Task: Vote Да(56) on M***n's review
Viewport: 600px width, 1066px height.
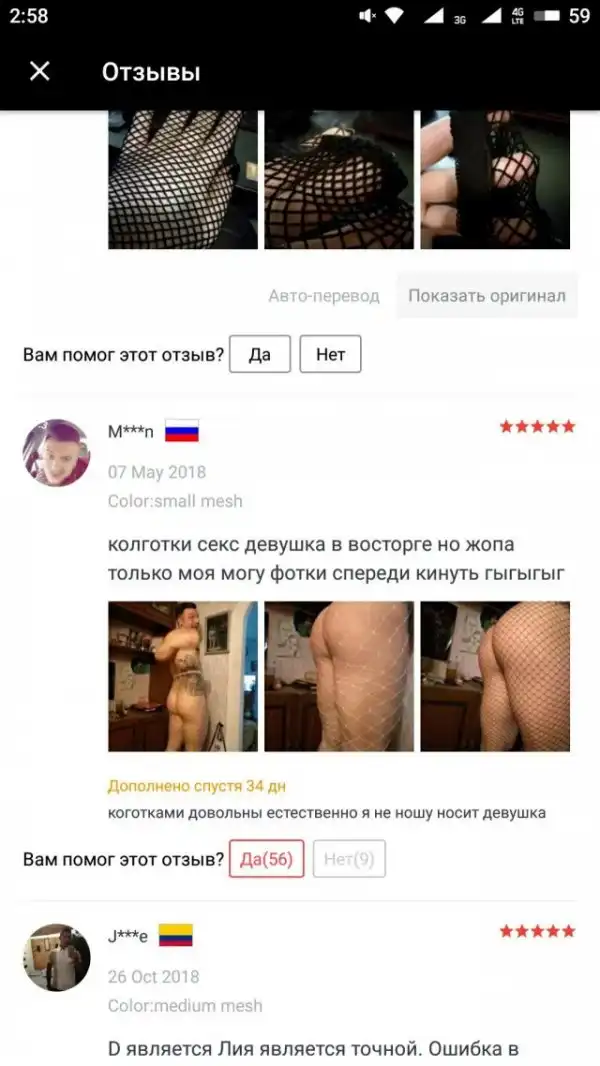Action: point(267,859)
